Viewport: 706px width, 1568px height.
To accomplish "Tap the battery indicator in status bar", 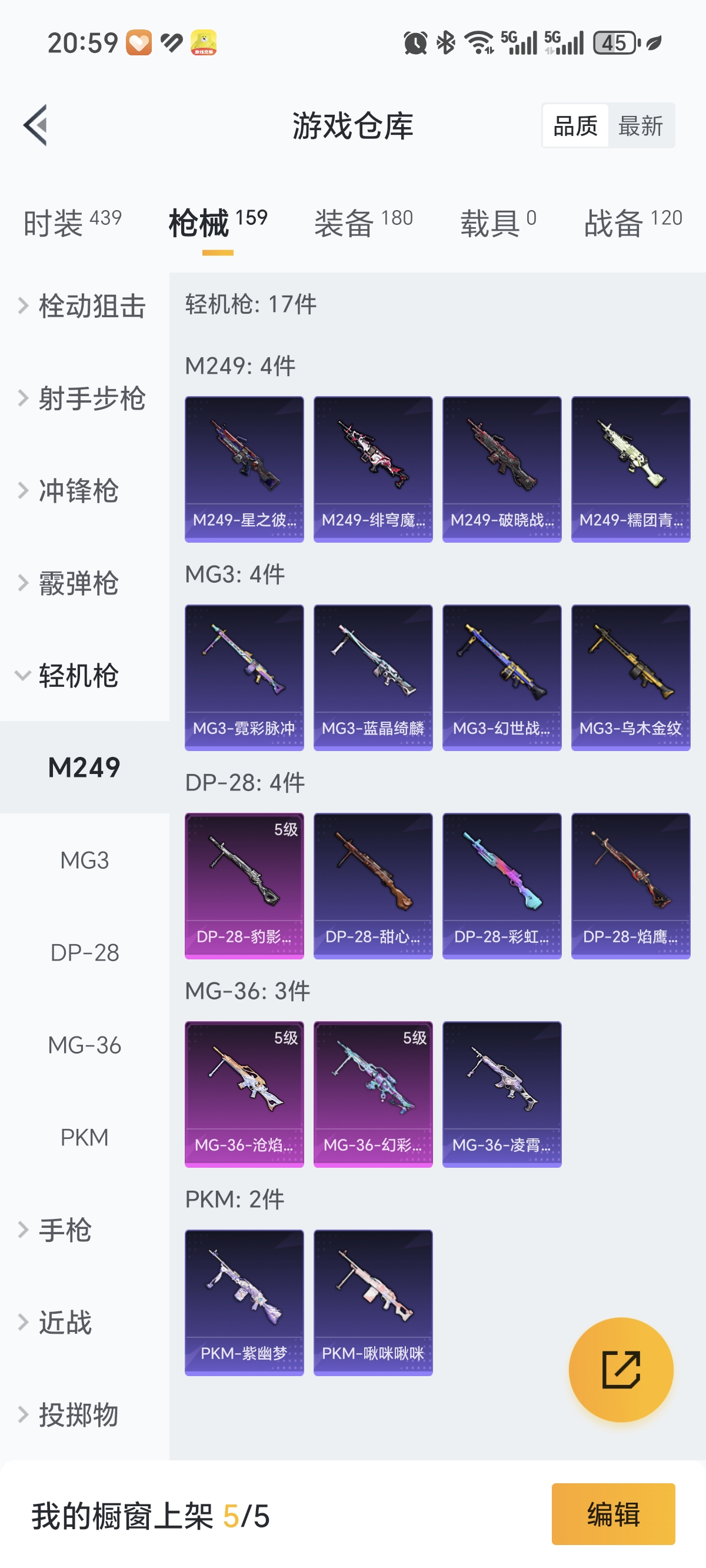I will [614, 41].
